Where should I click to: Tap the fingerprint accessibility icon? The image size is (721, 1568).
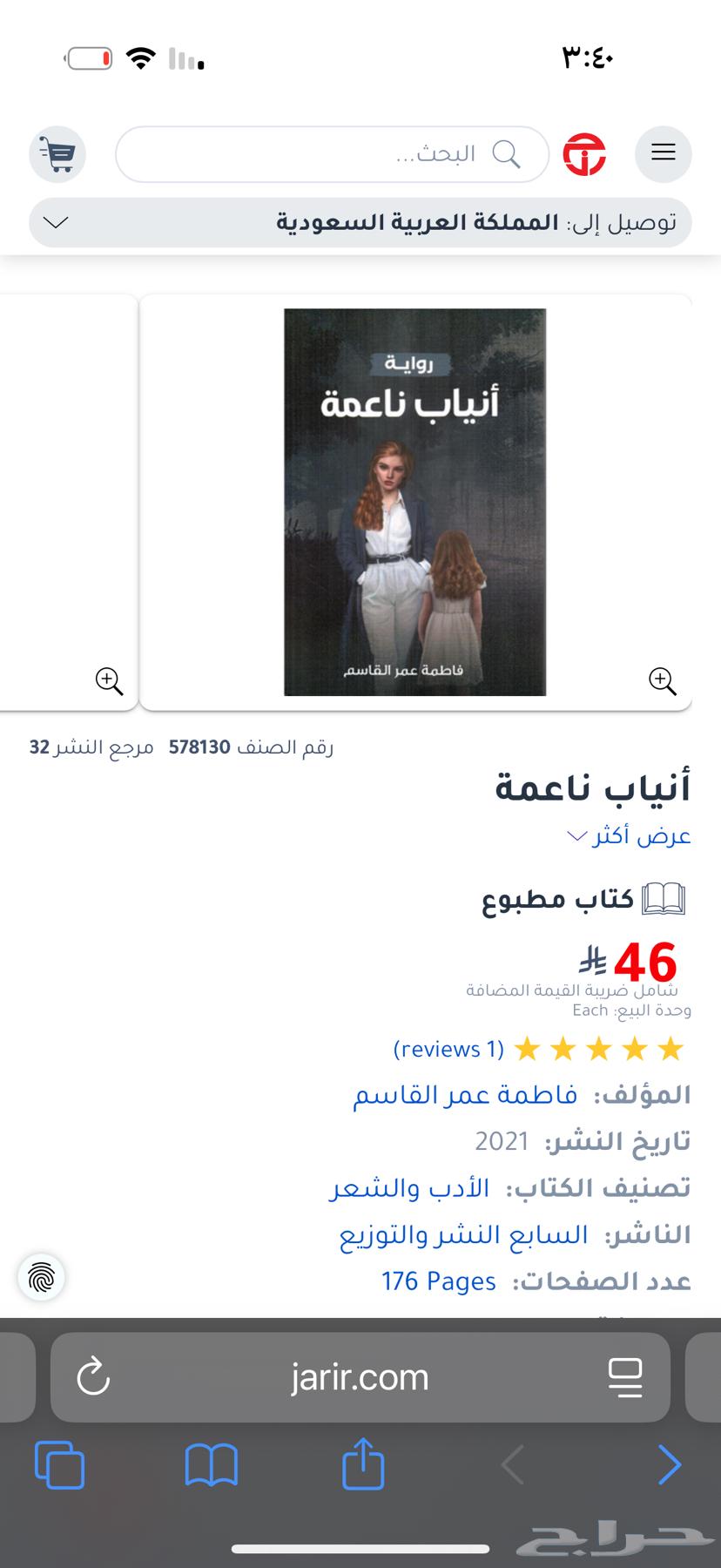click(x=41, y=1277)
